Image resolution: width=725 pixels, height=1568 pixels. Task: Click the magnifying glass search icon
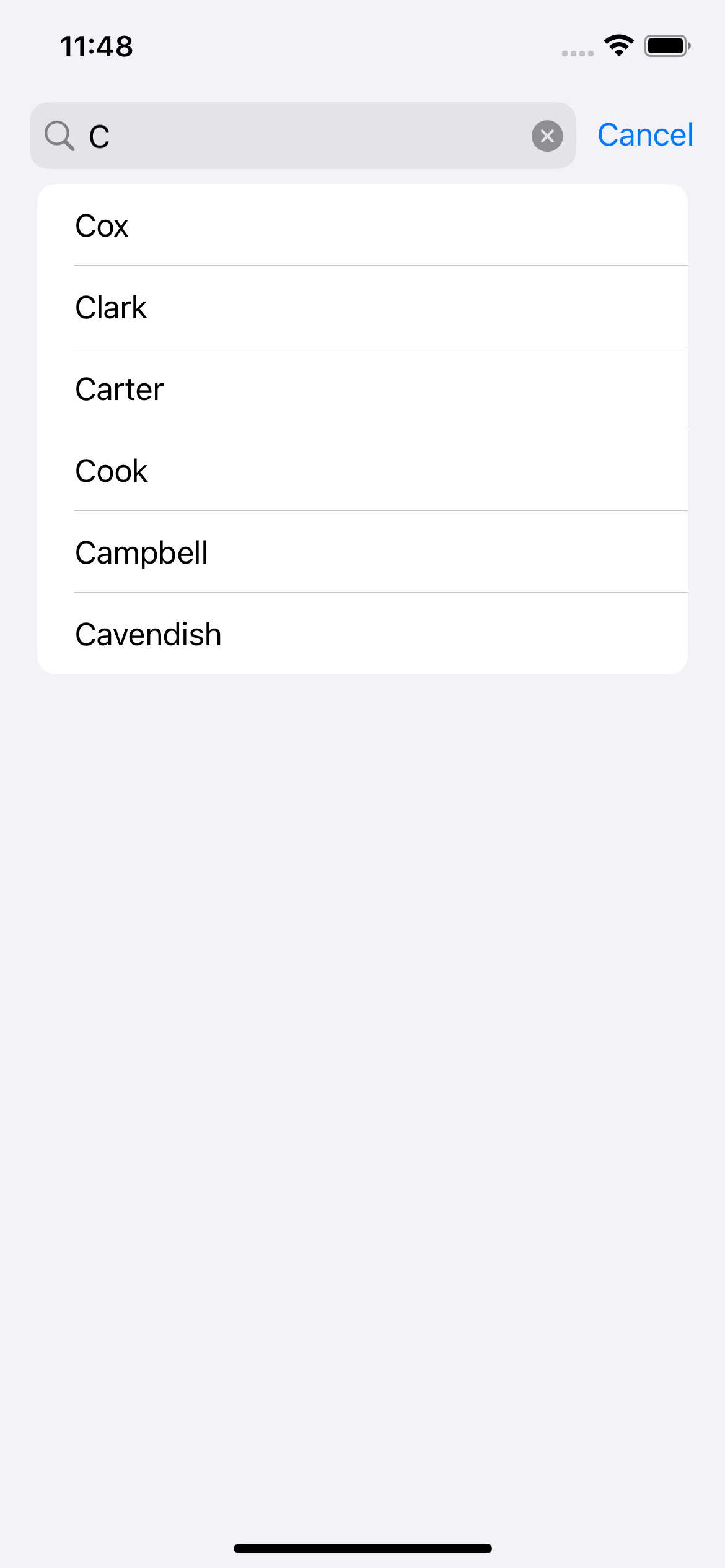tap(59, 135)
